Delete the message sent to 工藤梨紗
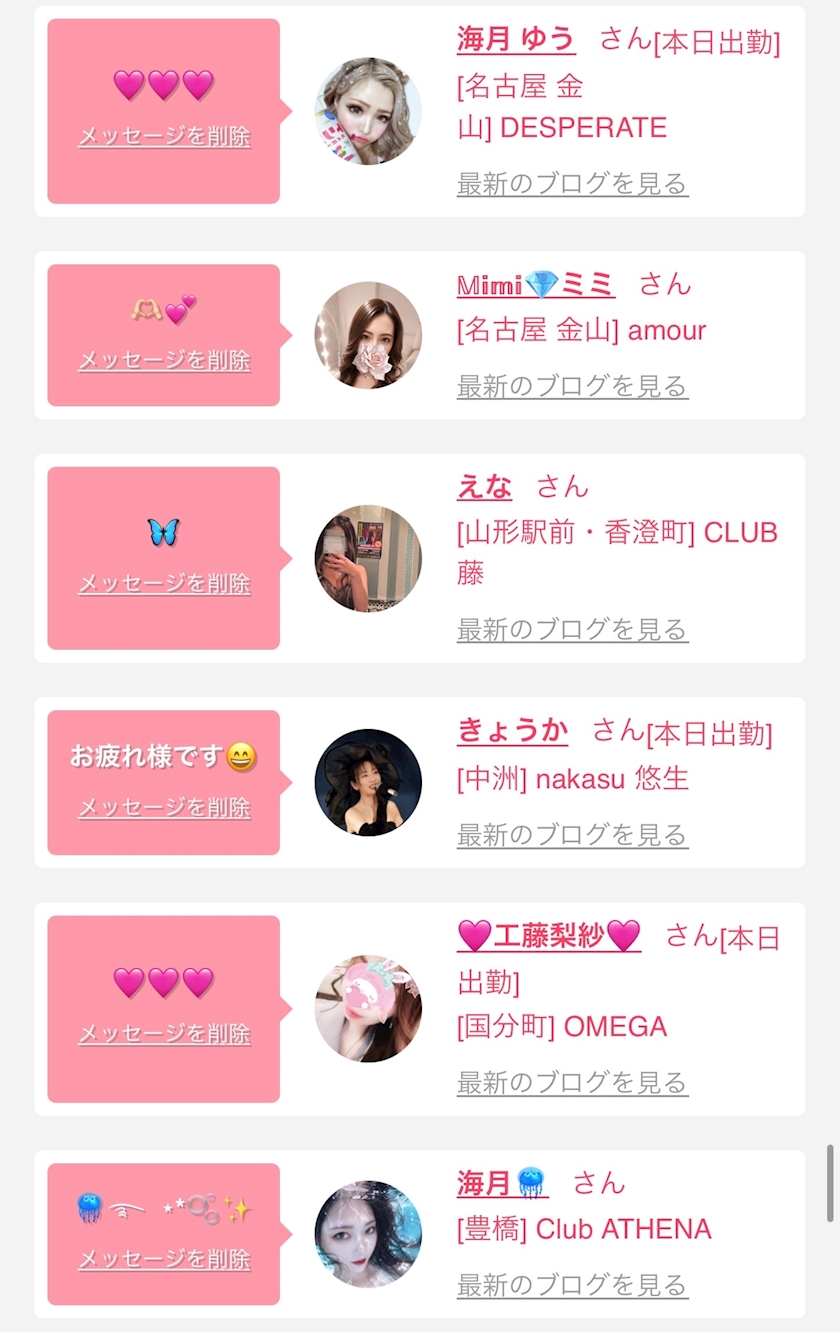This screenshot has height=1332, width=840. click(164, 1033)
